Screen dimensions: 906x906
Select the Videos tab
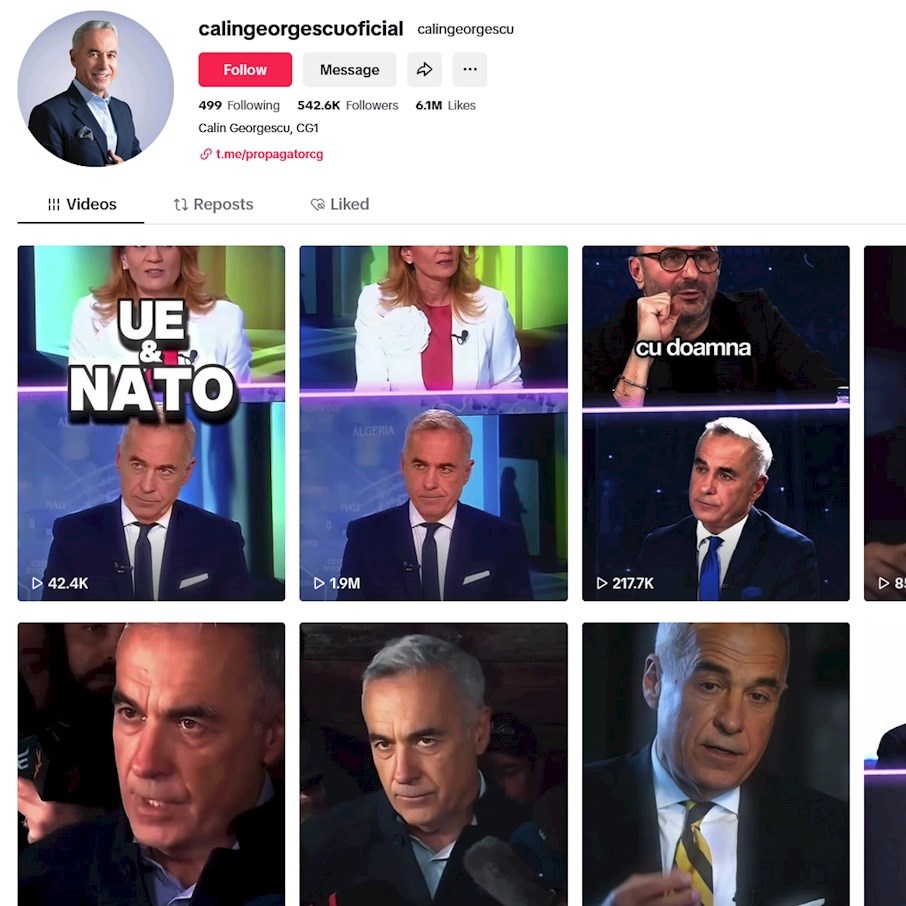[82, 204]
